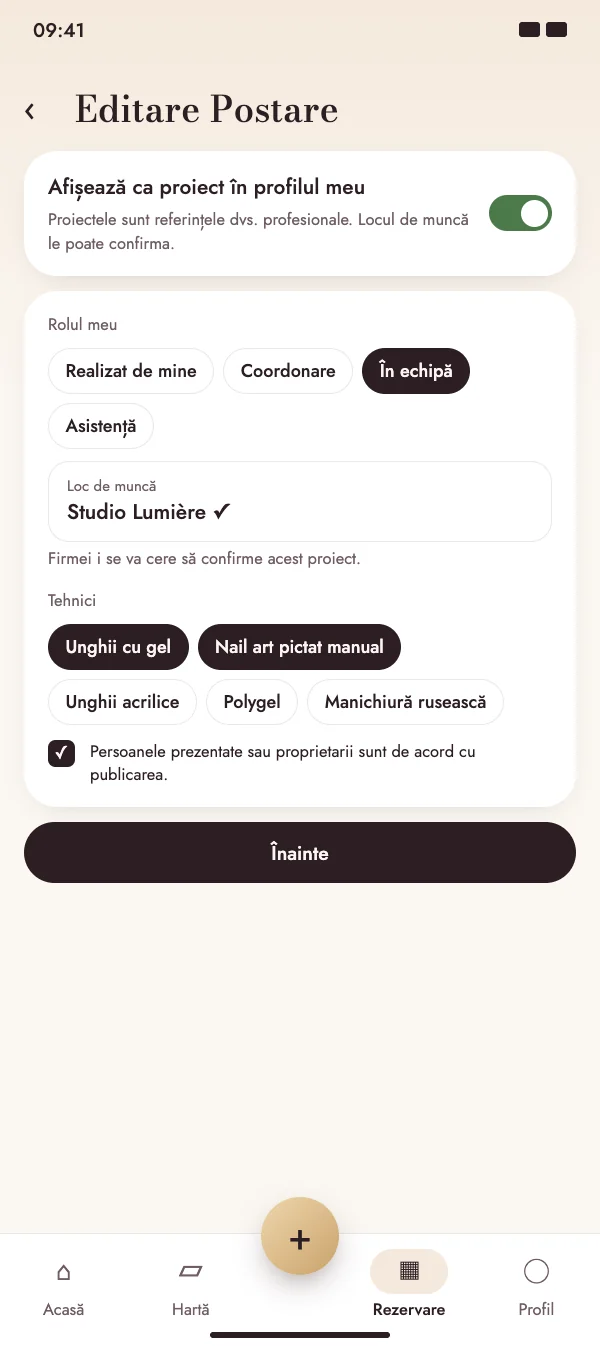Select the Realizat de mine role
600x1347 pixels.
(131, 371)
